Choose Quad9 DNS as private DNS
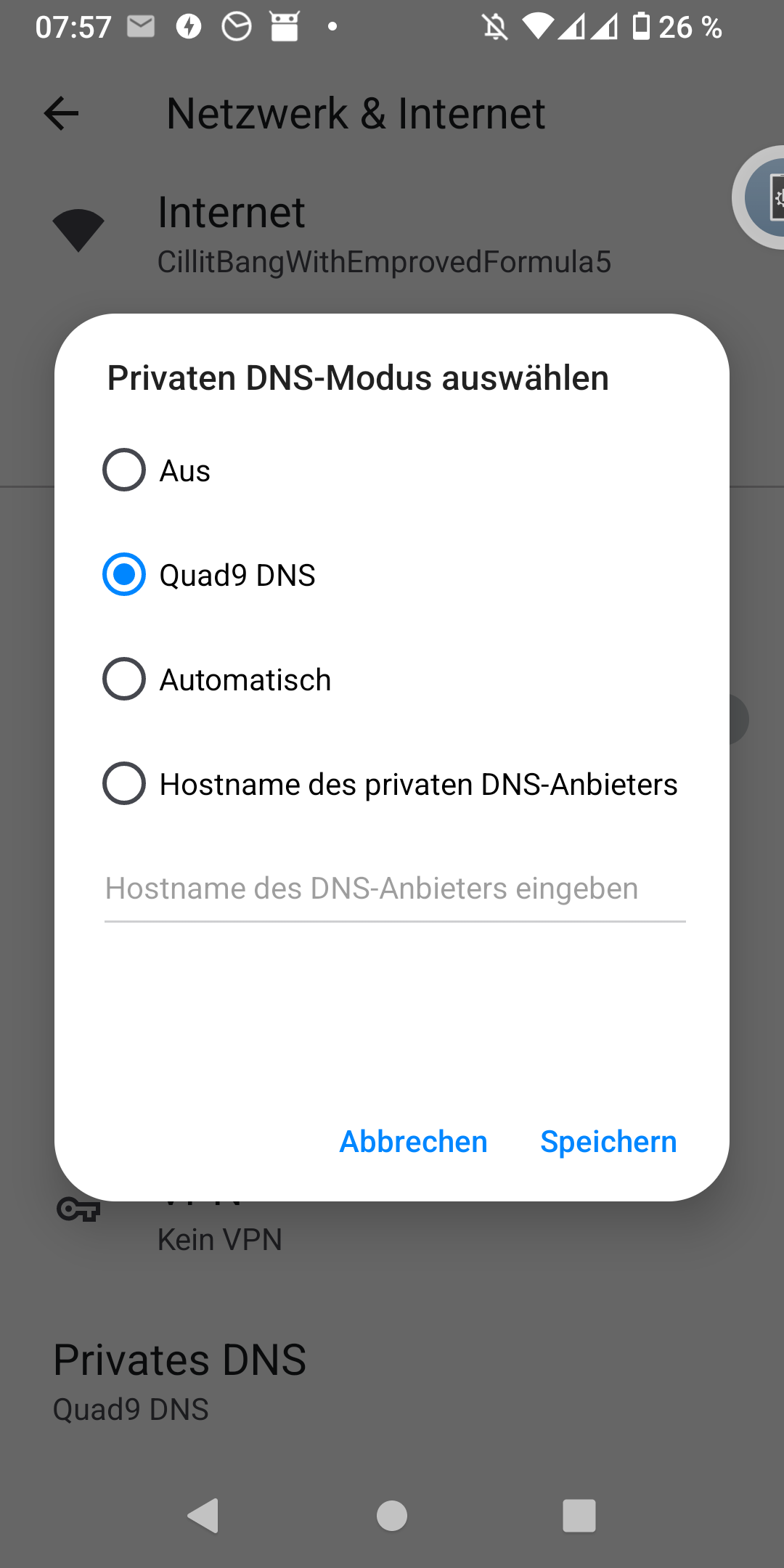 pyautogui.click(x=124, y=575)
